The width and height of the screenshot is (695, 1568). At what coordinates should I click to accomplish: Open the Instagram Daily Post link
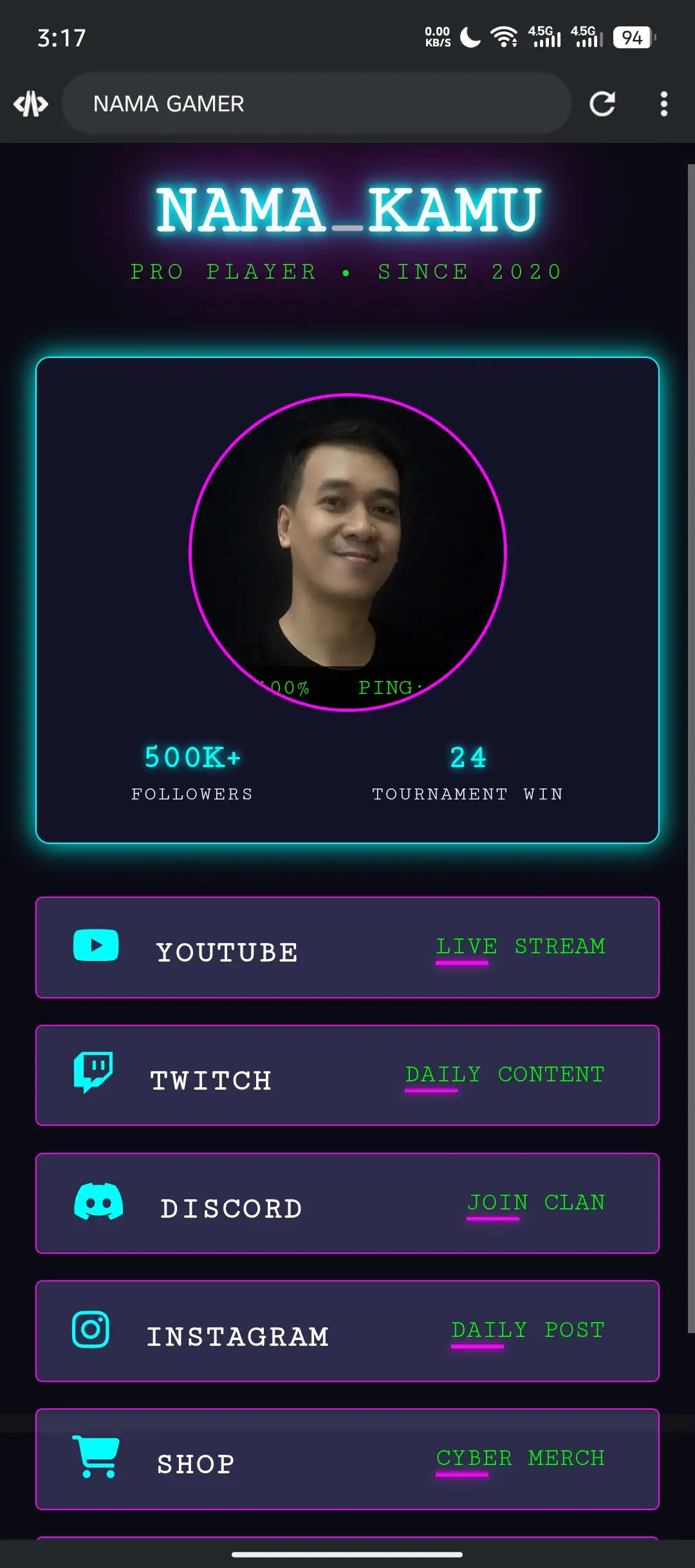point(347,1331)
